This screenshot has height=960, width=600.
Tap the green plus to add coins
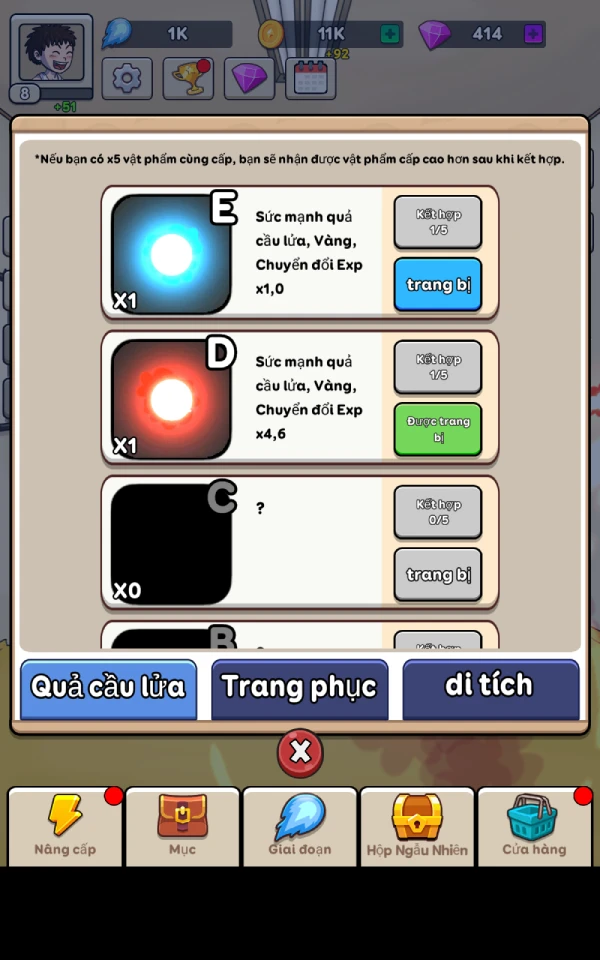pyautogui.click(x=389, y=34)
